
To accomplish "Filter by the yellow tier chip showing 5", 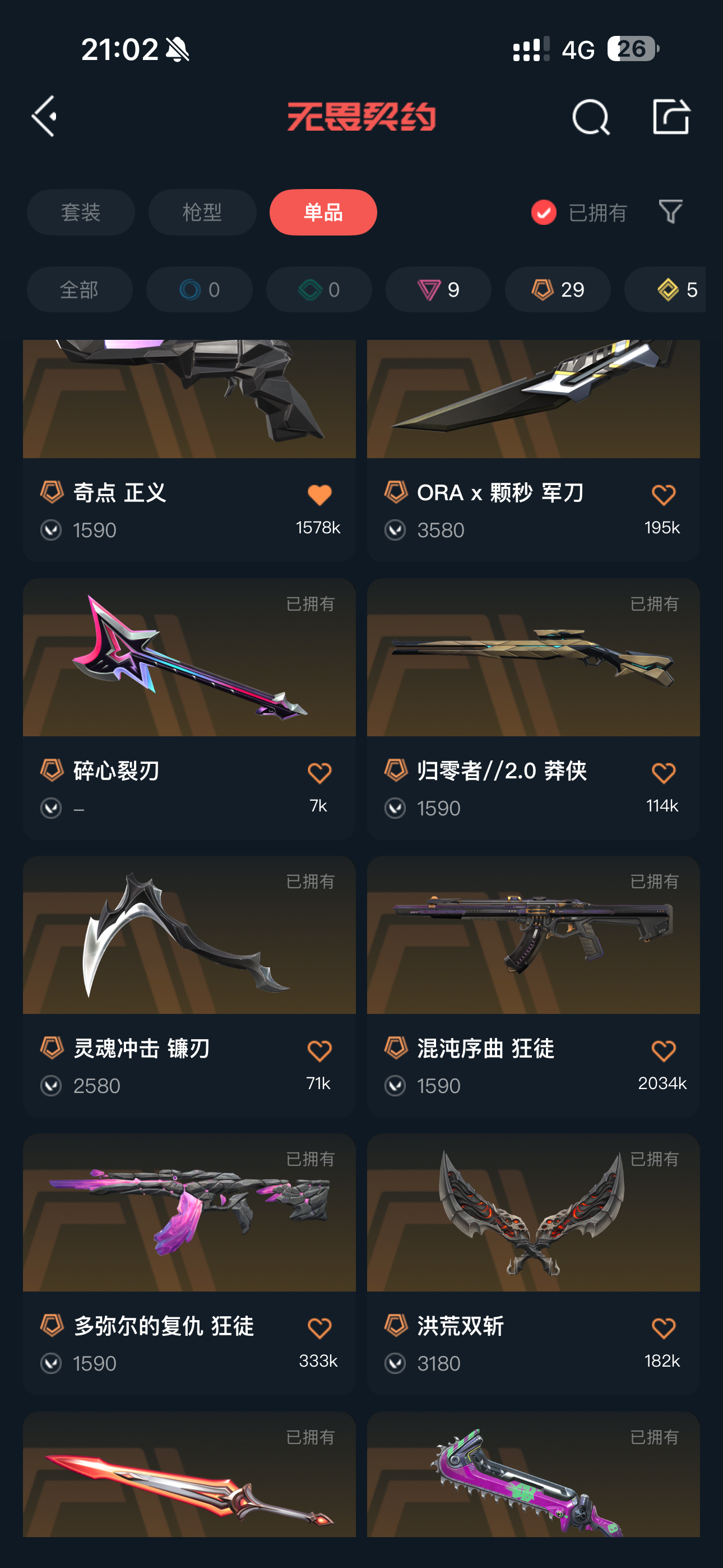I will [x=669, y=290].
